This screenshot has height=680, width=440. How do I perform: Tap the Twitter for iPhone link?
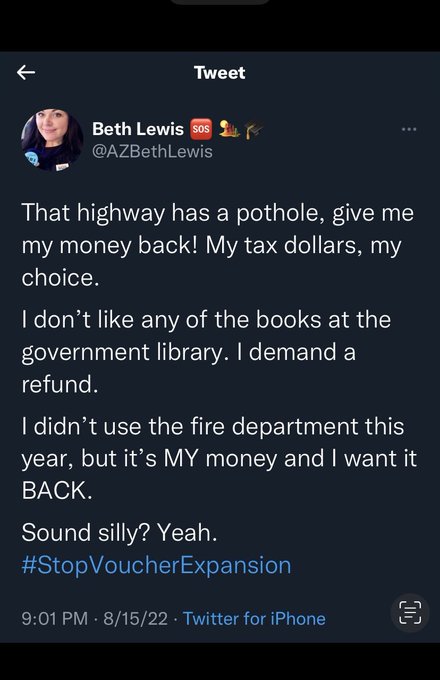coord(254,618)
